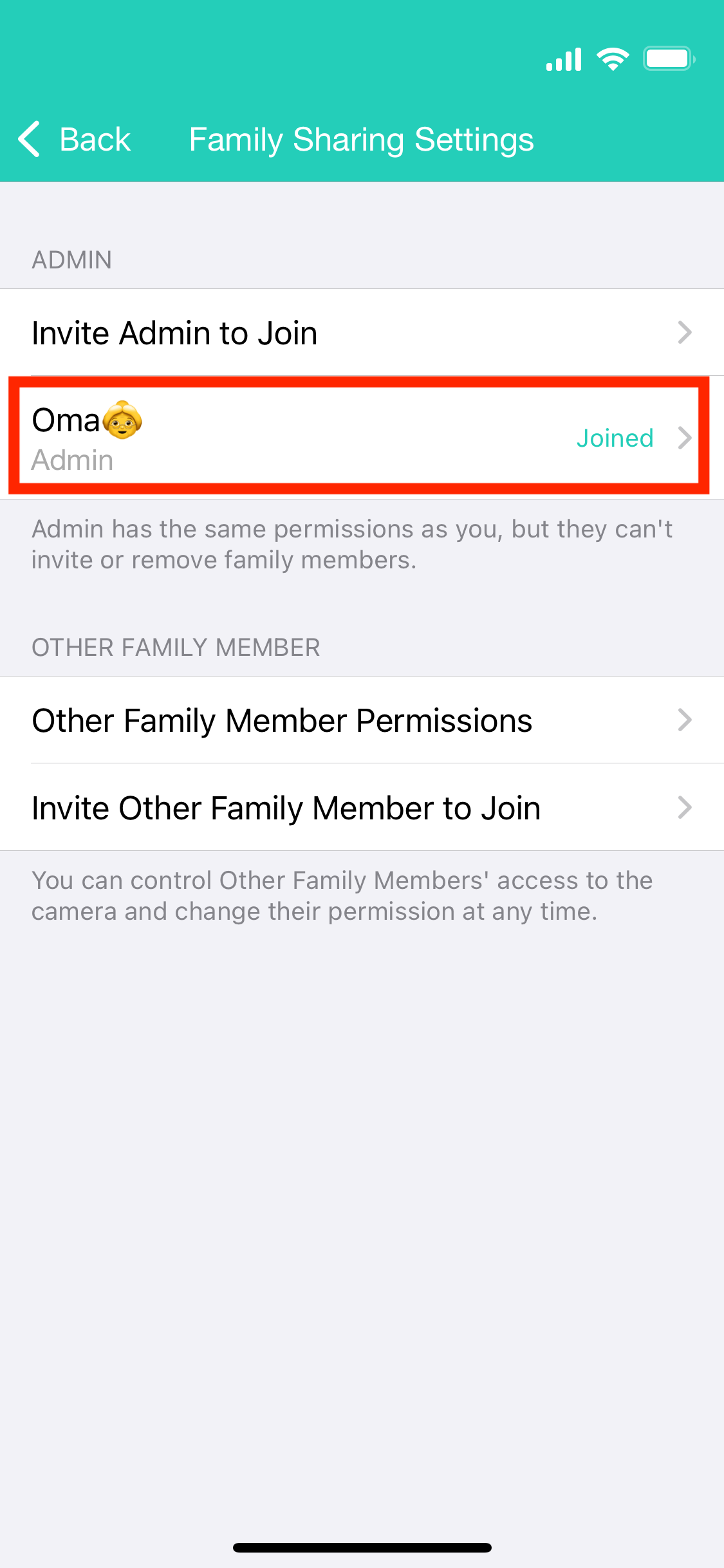Open Other Family Member Permissions
The image size is (724, 1568).
click(x=360, y=720)
